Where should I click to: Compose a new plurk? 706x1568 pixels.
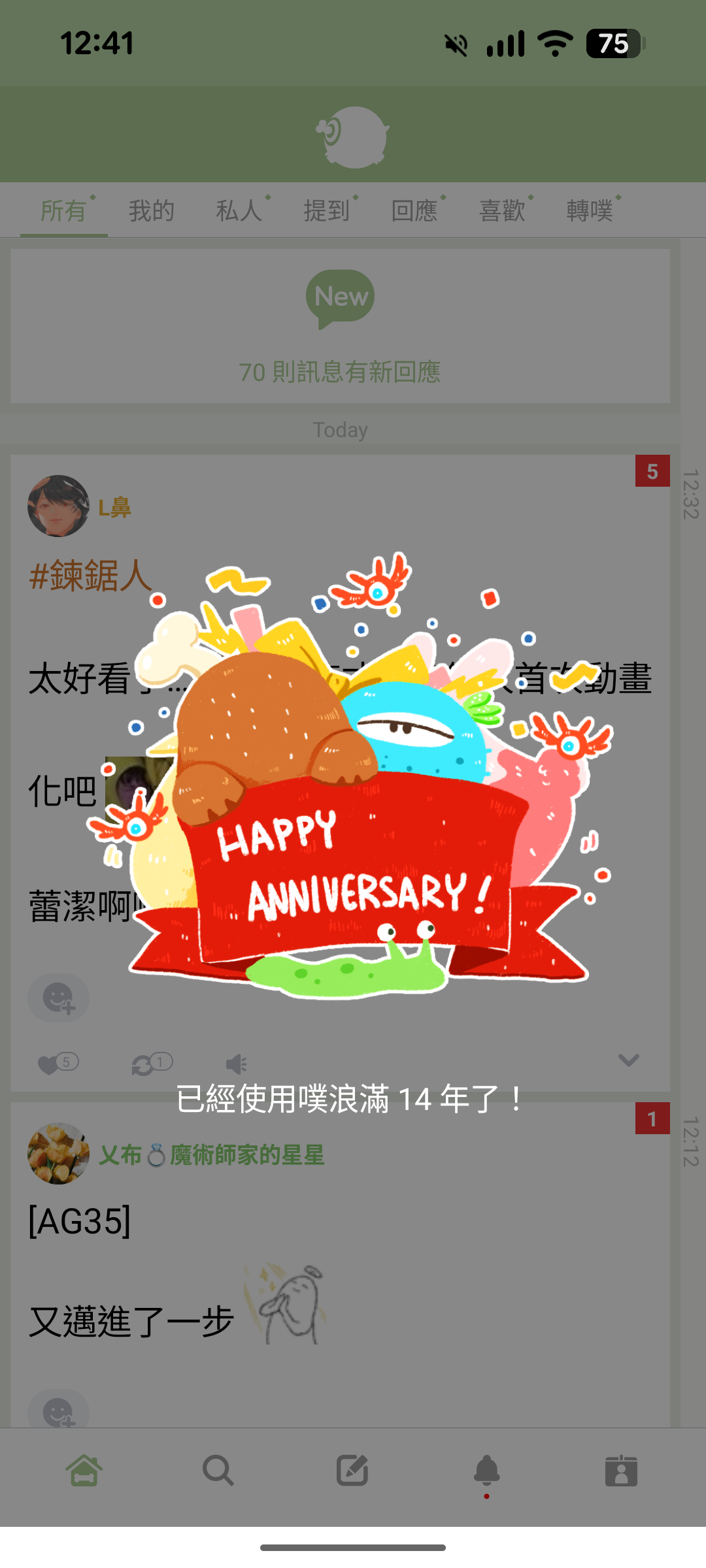pos(352,1471)
